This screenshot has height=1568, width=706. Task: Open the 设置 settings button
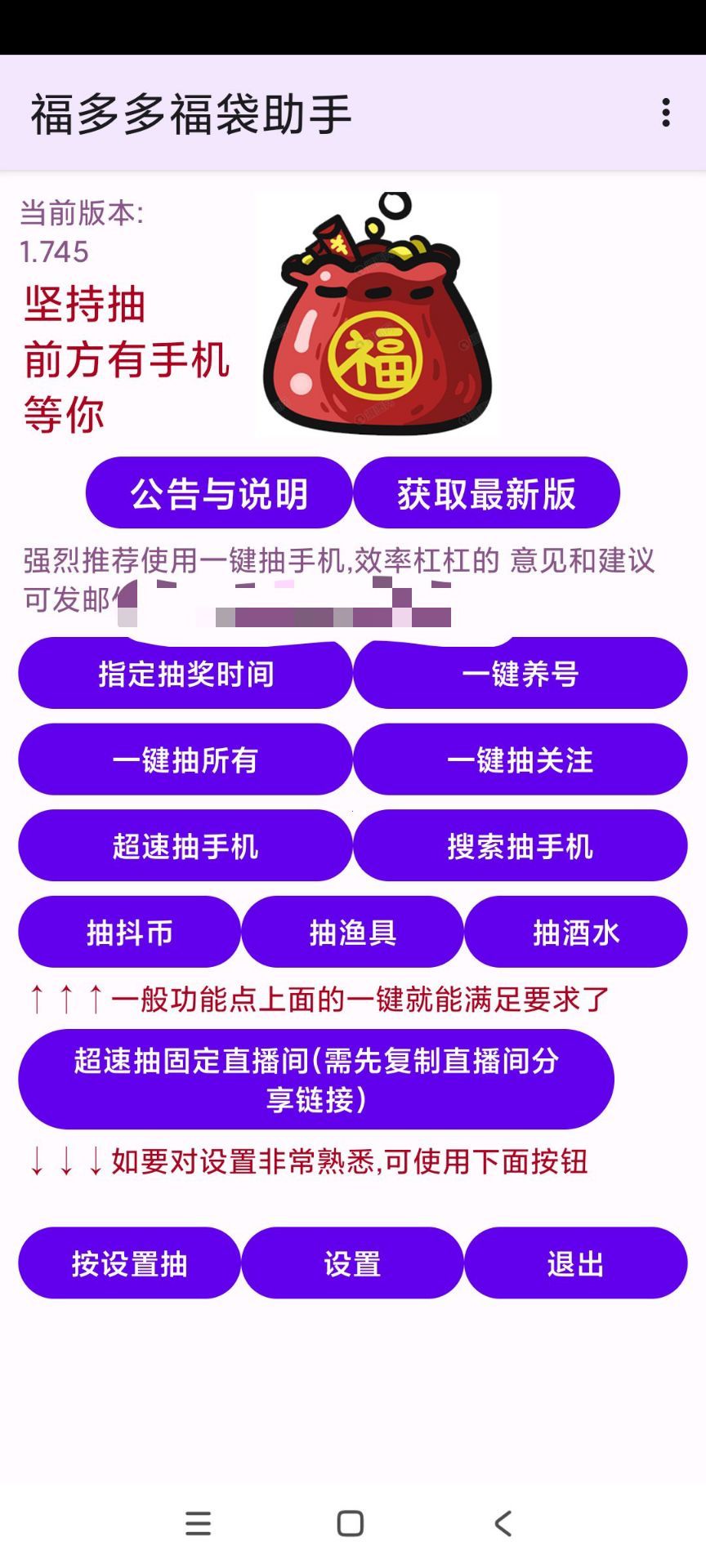click(353, 1263)
